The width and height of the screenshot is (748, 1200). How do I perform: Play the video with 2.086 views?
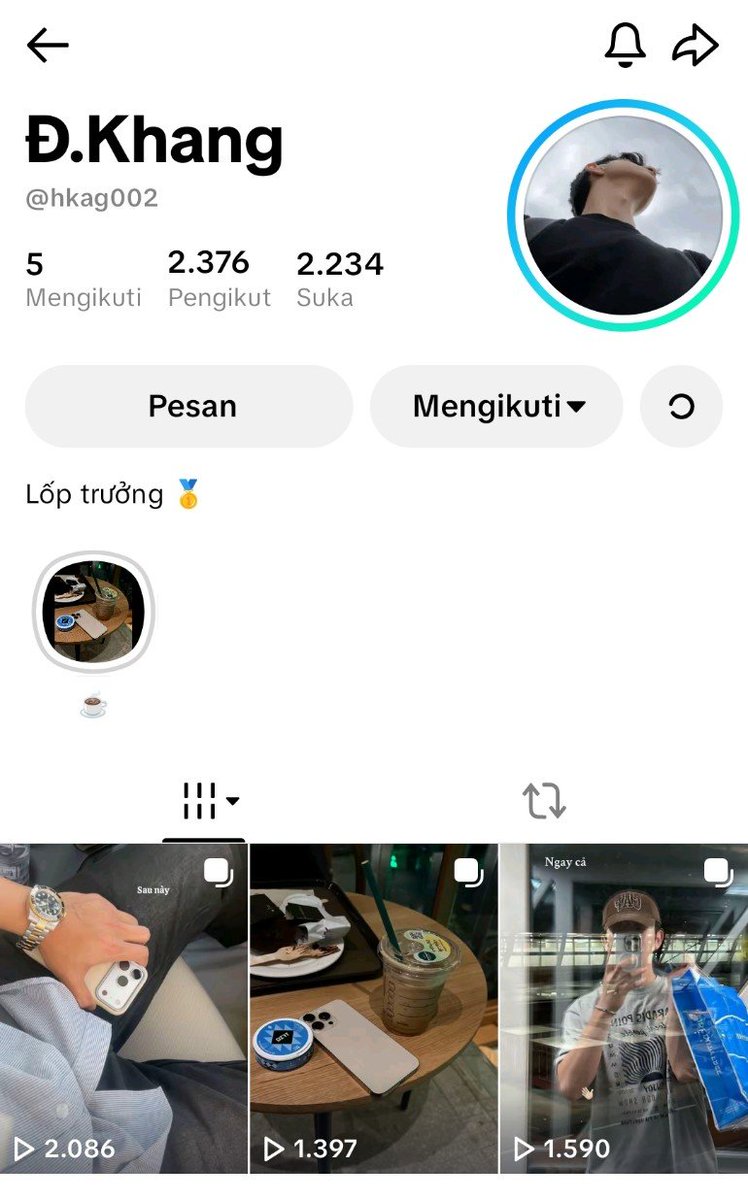point(124,1008)
